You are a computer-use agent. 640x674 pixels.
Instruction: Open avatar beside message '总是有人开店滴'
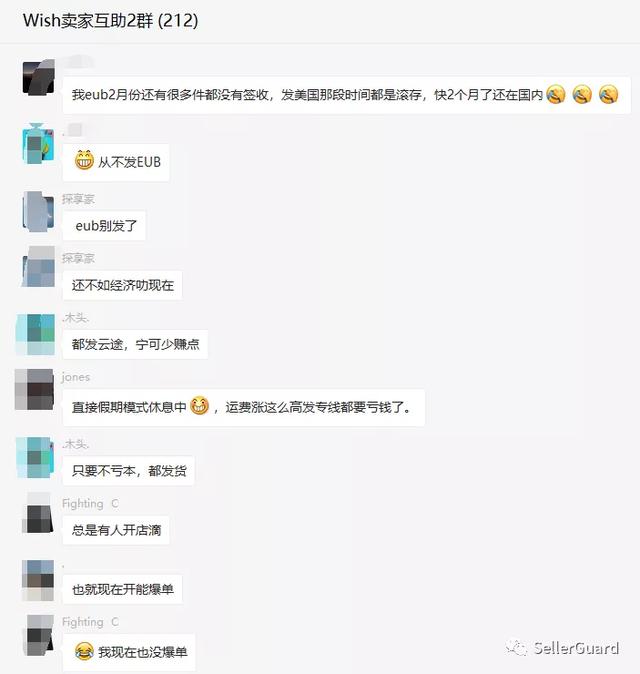click(38, 514)
